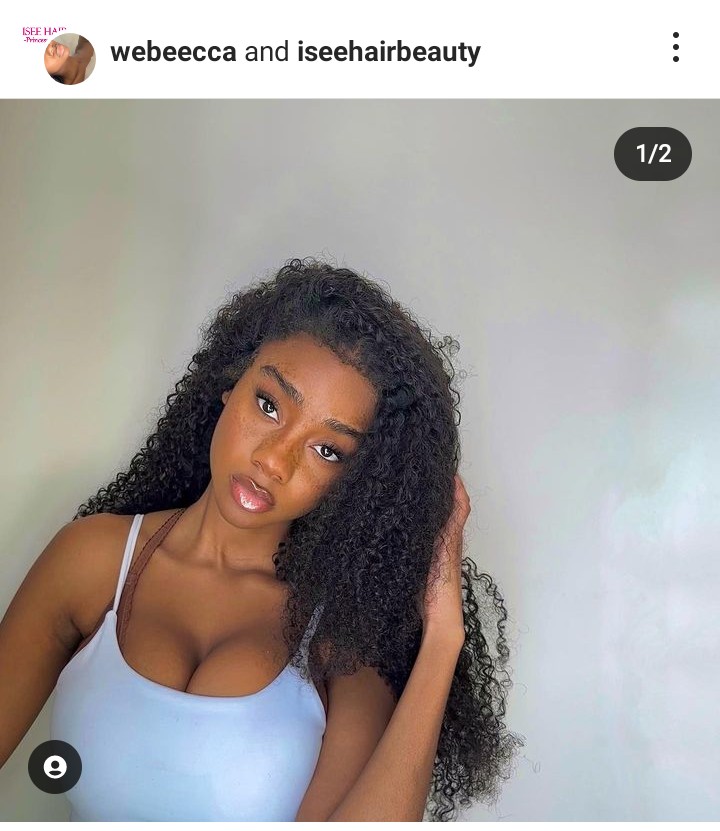
Task: Open the post's three-dot options menu
Action: click(676, 47)
